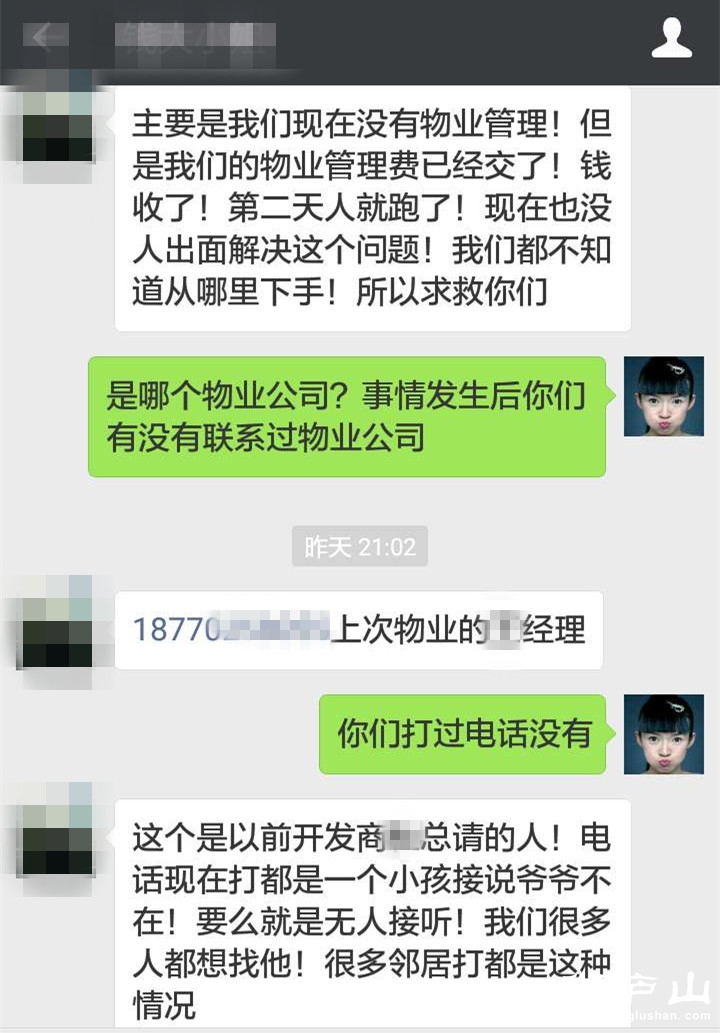720x1033 pixels.
Task: Open sender avatar beside '你们打过电话没有'
Action: tap(663, 734)
